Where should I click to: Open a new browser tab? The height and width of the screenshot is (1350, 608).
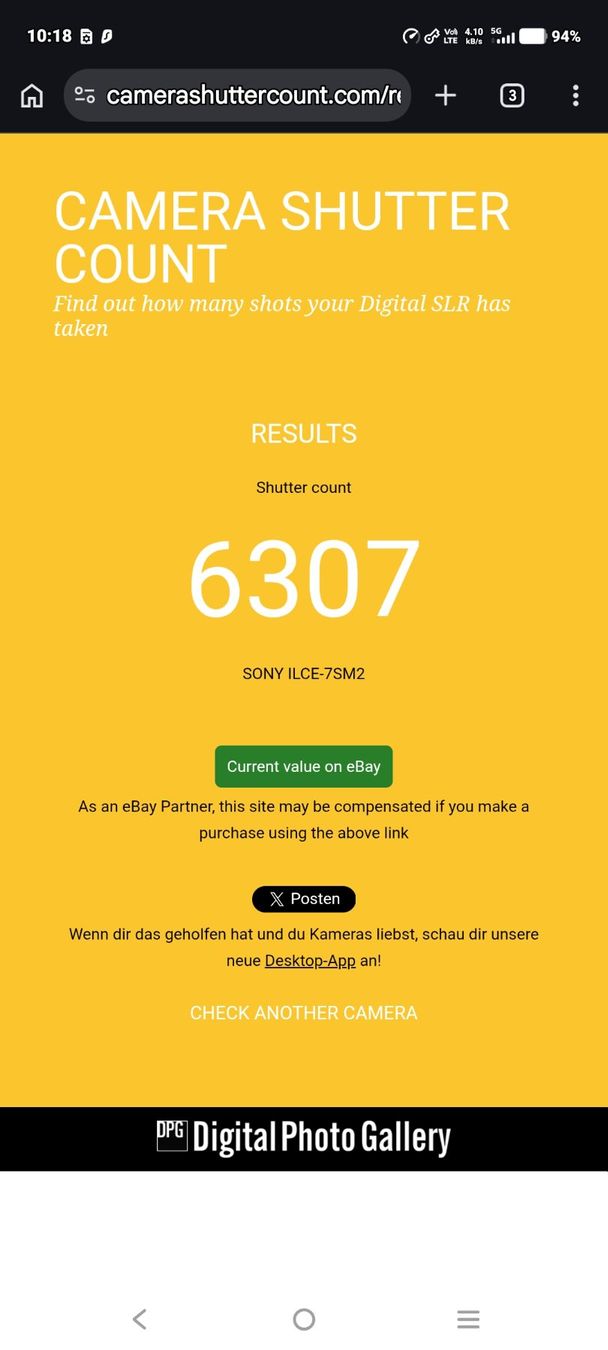point(446,96)
